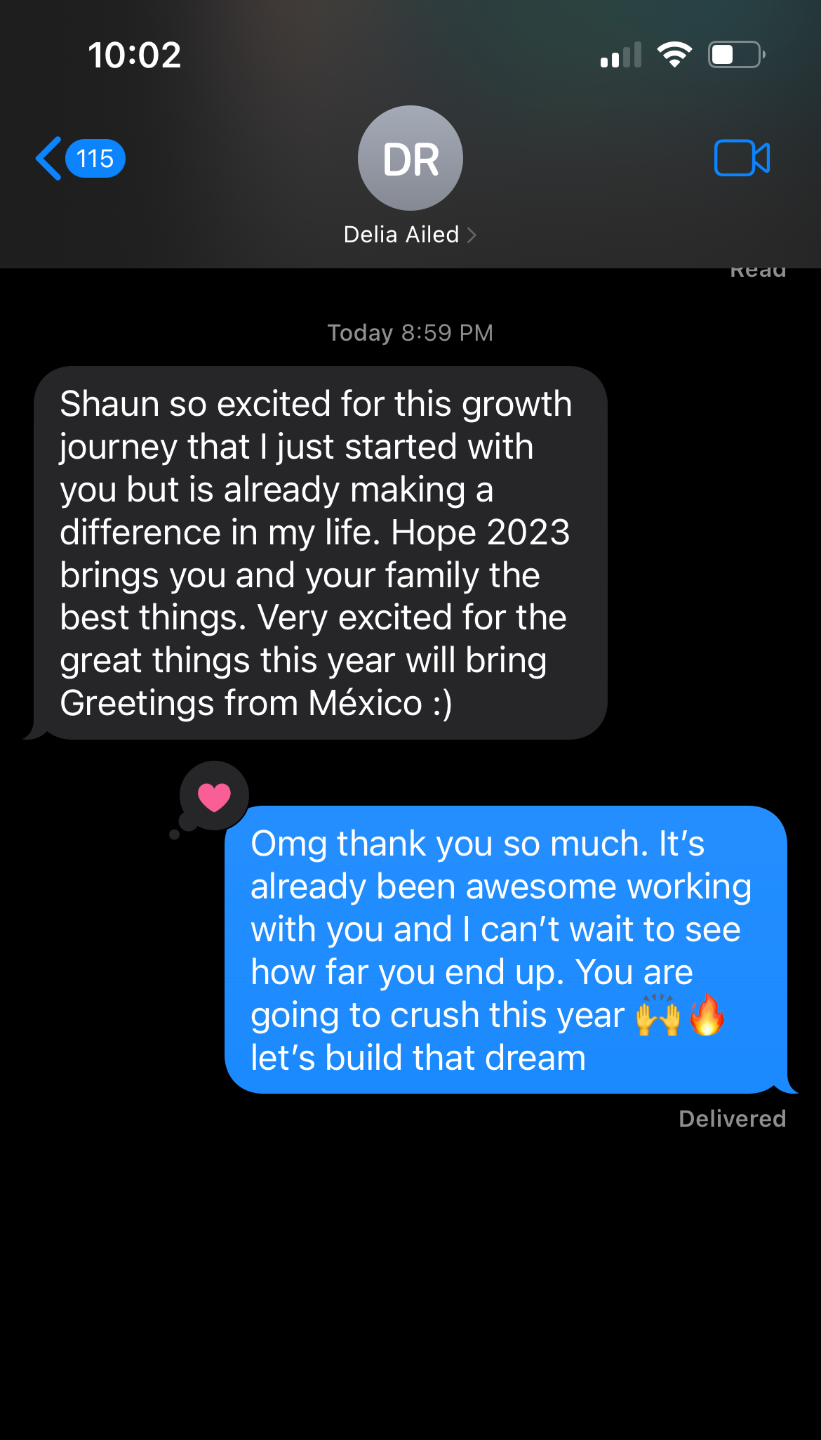Start a FaceTime video call
The width and height of the screenshot is (821, 1440).
tap(741, 159)
